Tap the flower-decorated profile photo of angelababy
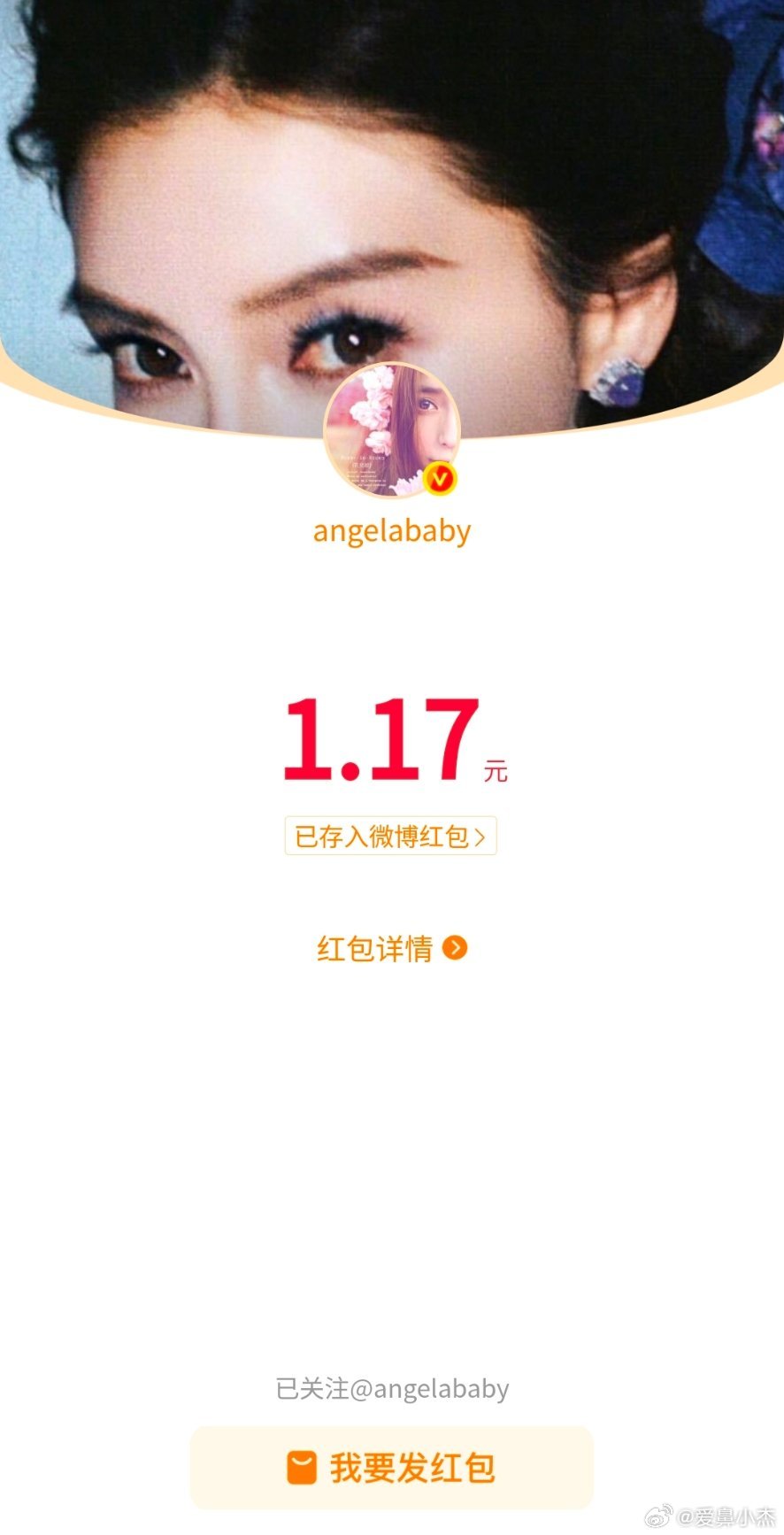 tap(392, 431)
